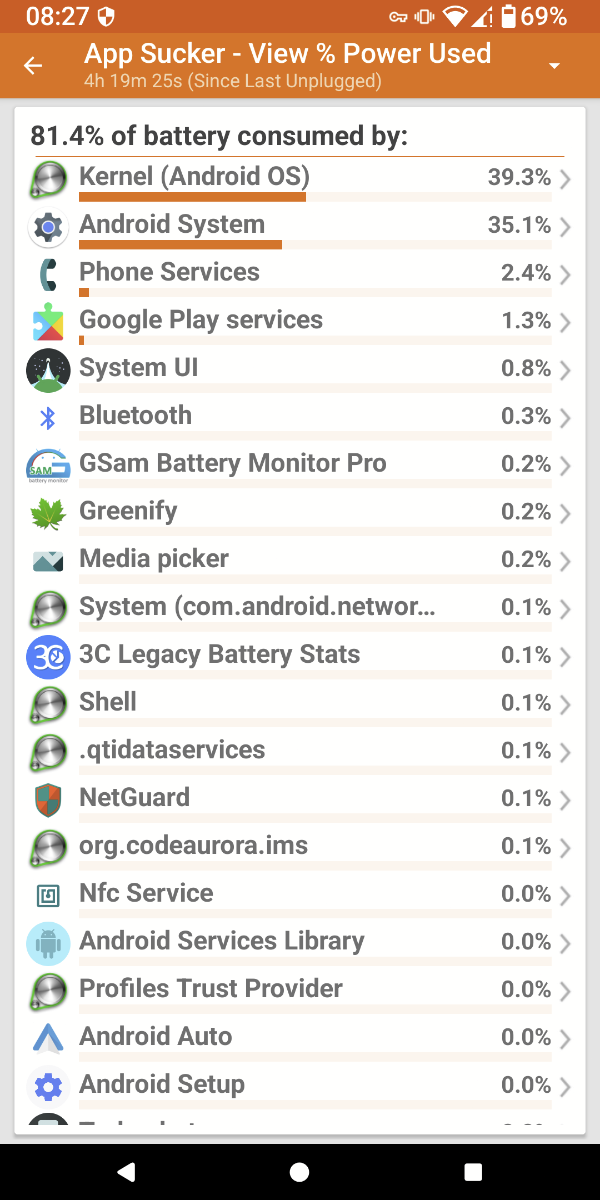Image resolution: width=600 pixels, height=1200 pixels.
Task: View 3C Legacy Battery Stats usage
Action: (300, 657)
